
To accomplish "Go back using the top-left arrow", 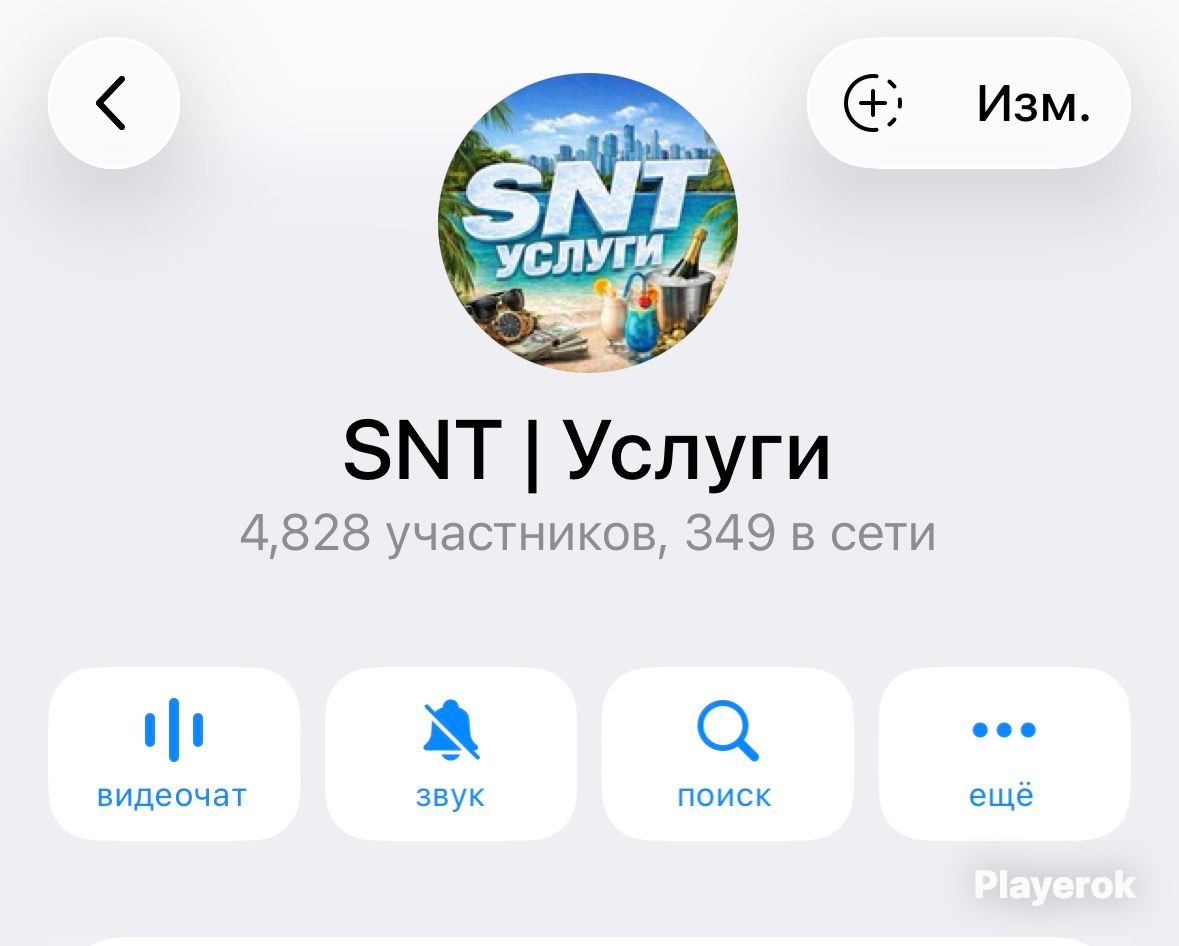I will click(x=113, y=103).
